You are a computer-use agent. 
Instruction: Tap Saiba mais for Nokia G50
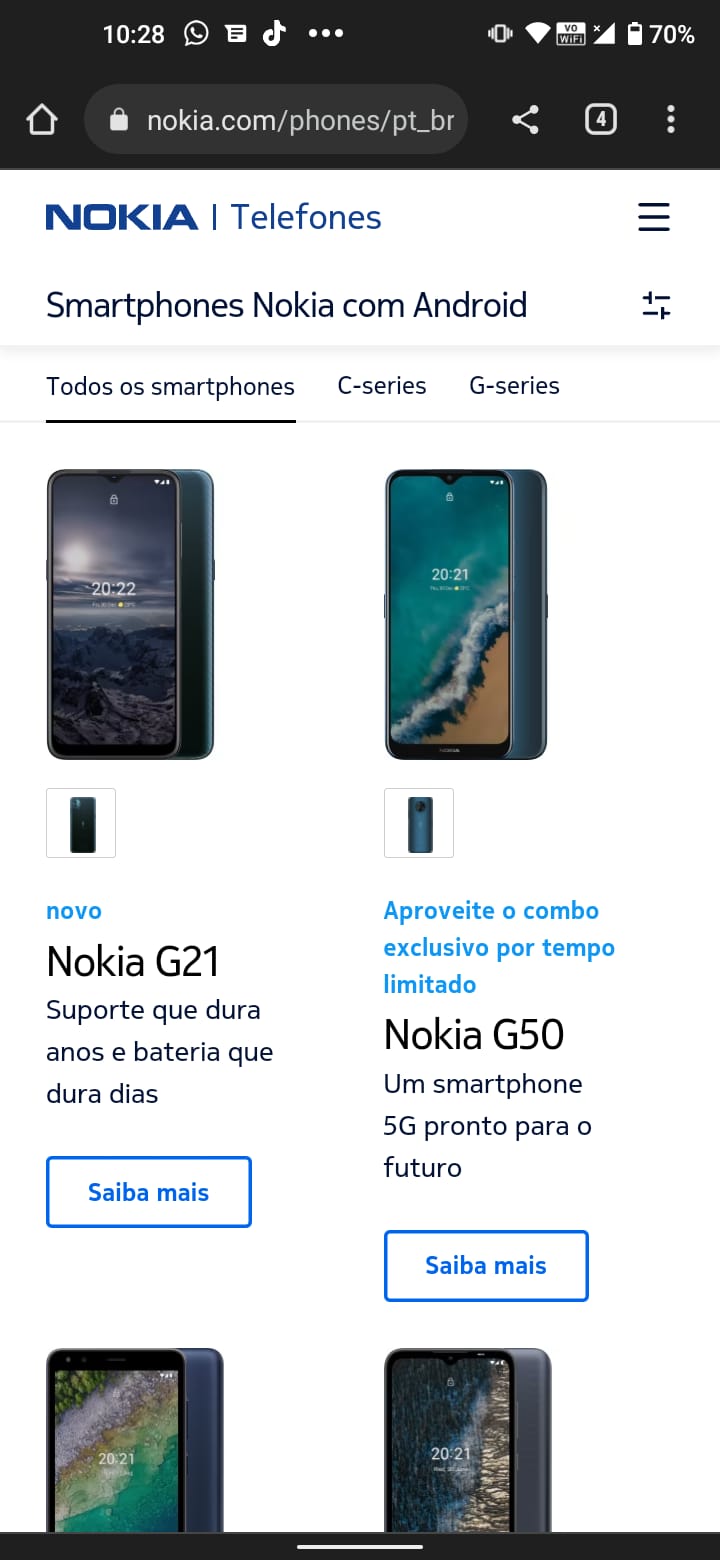[x=486, y=1266]
